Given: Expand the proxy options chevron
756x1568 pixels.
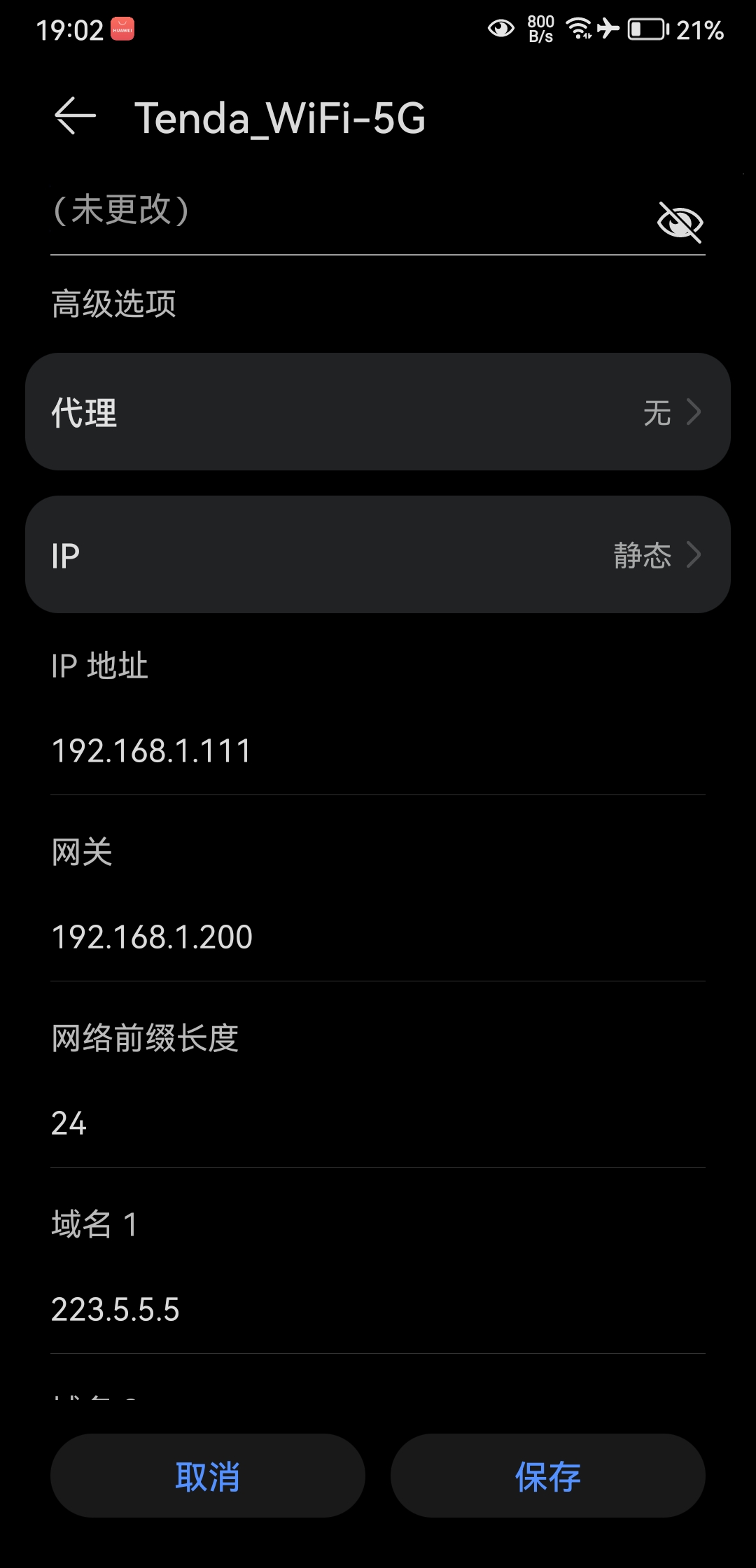Looking at the screenshot, I should (694, 412).
